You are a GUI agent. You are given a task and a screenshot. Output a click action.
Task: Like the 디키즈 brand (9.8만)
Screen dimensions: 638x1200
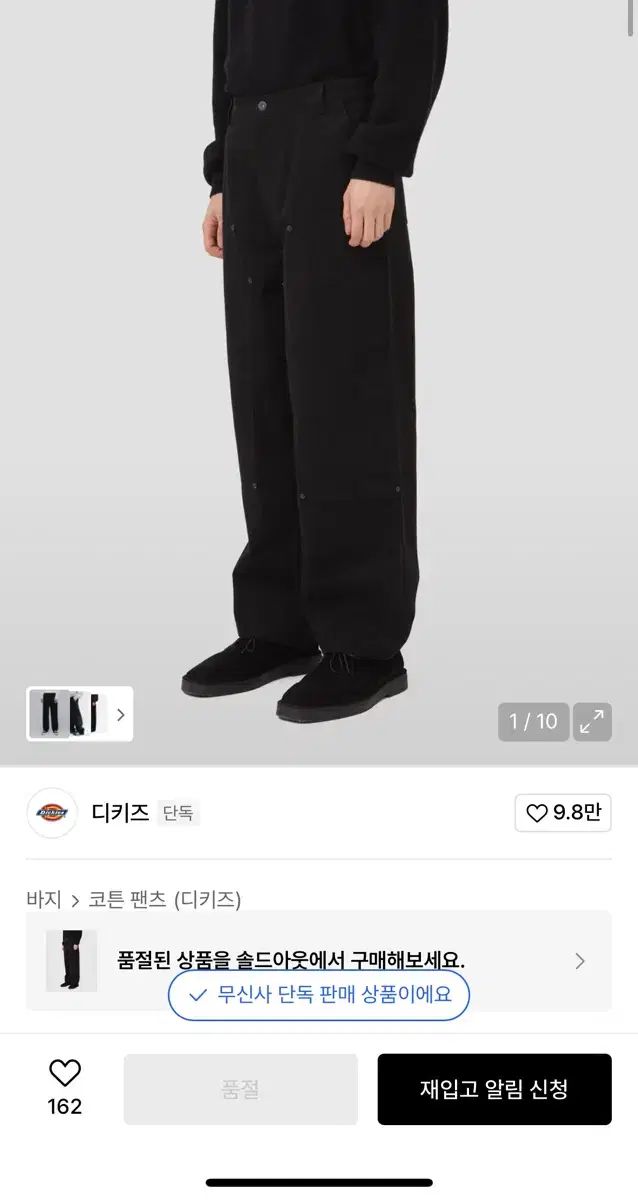(563, 813)
